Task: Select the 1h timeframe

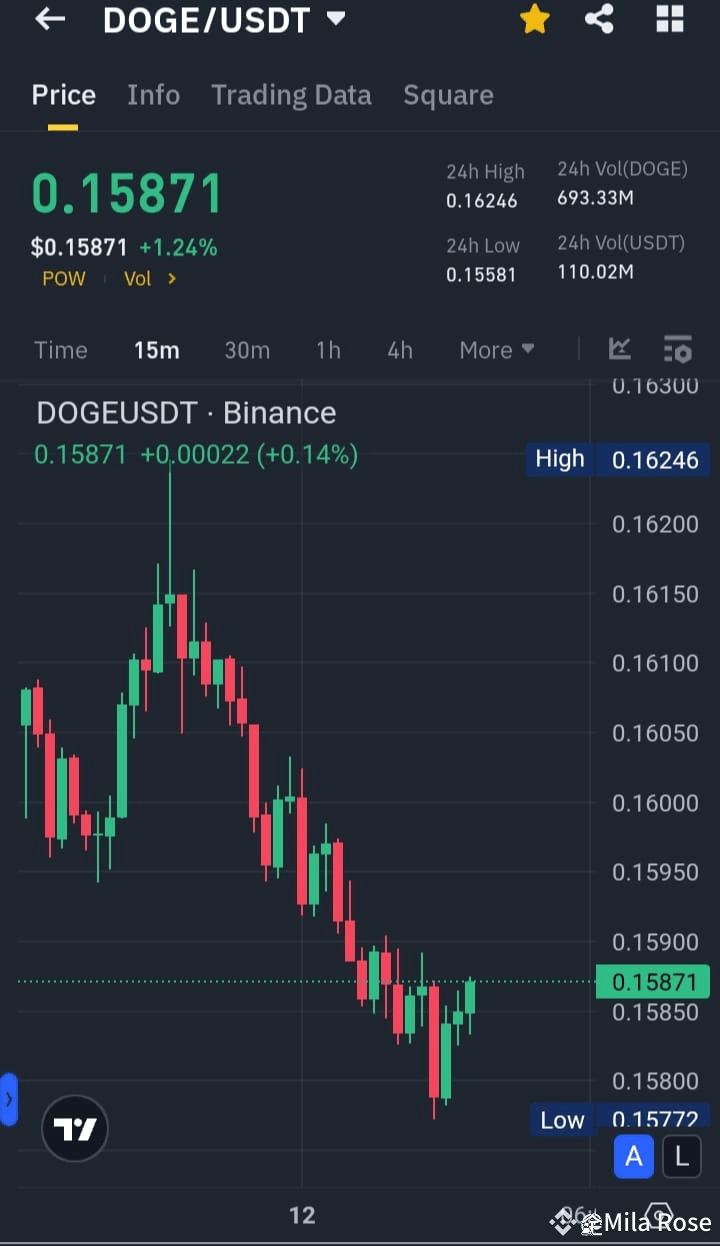Action: (328, 349)
